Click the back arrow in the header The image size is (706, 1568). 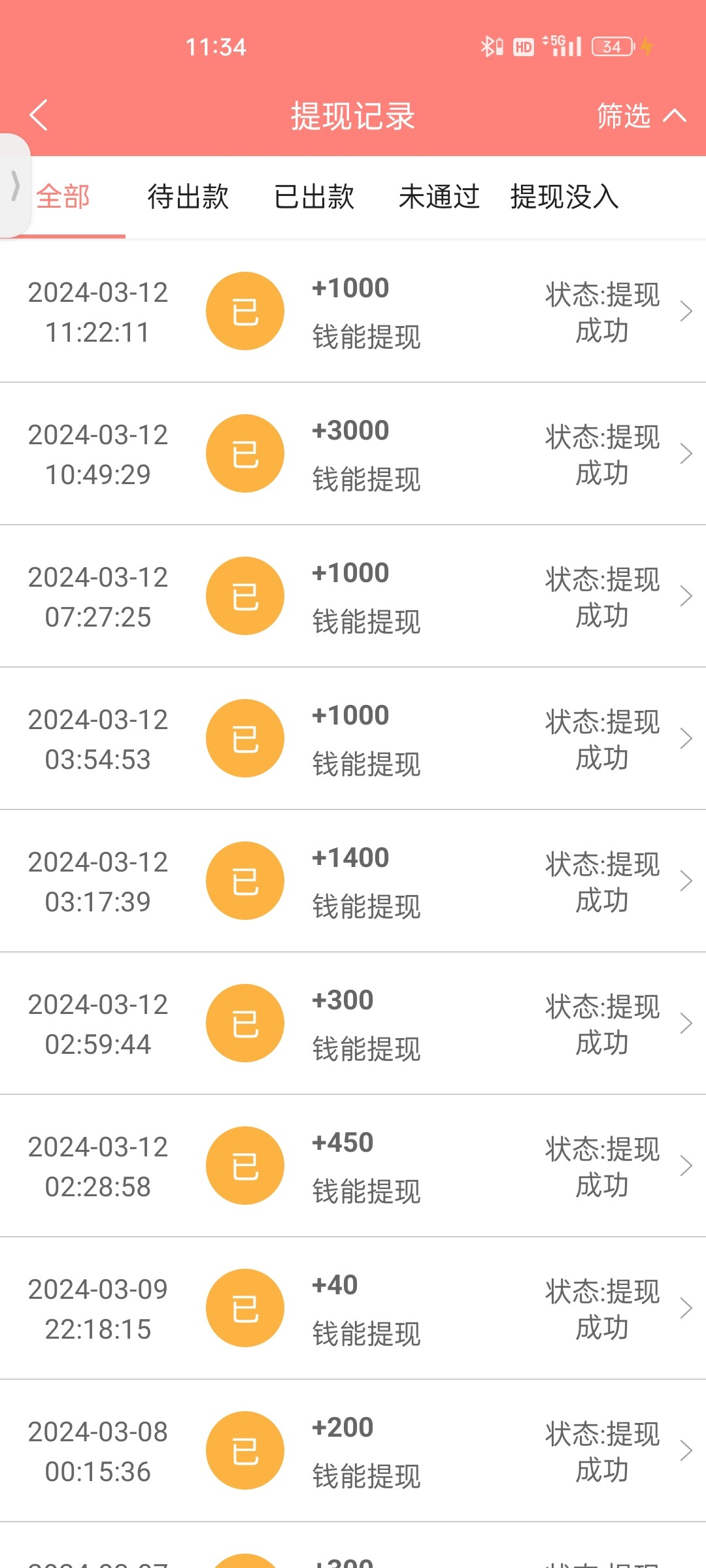[x=39, y=116]
